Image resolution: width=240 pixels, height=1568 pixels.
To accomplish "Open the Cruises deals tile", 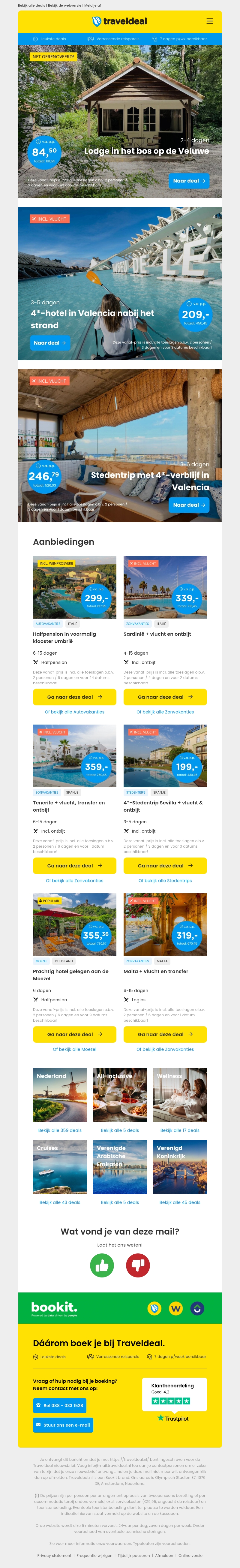I will (60, 1167).
